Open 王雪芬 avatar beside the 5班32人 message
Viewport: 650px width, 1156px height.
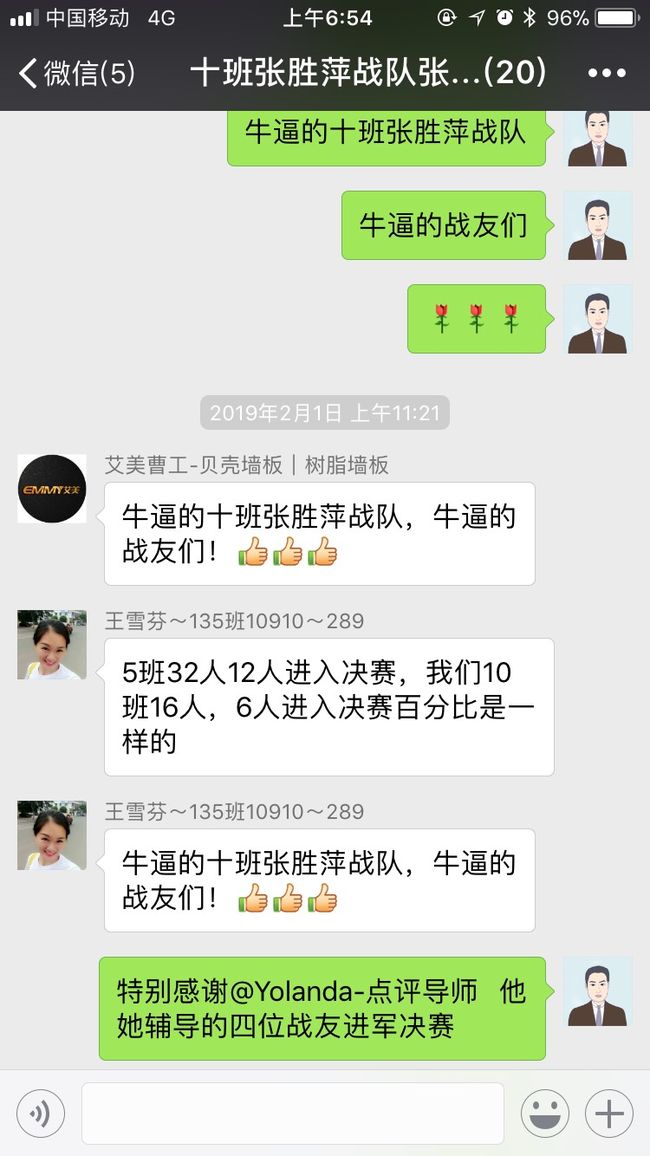52,644
